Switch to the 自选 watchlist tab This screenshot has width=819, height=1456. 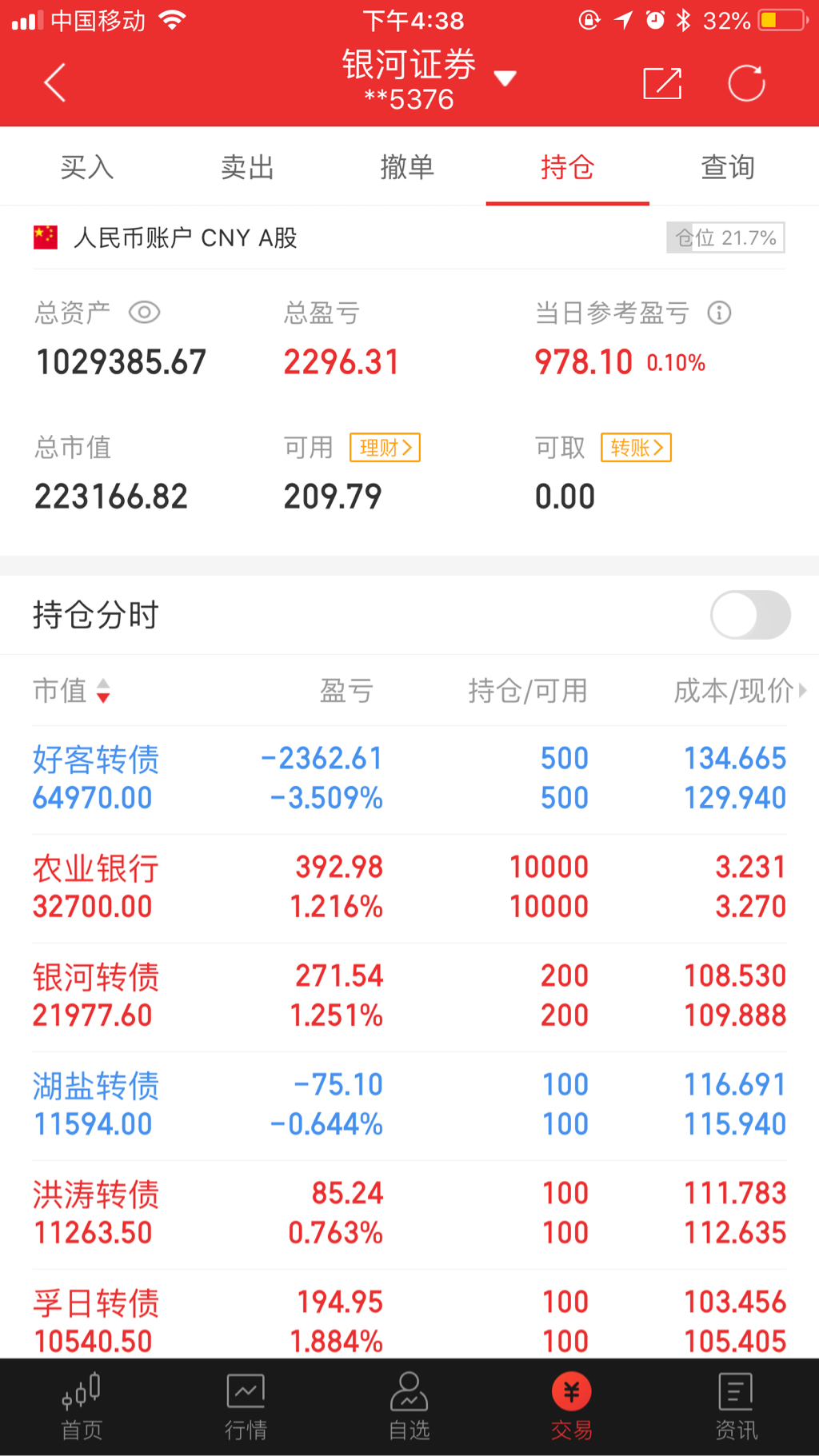click(409, 1407)
